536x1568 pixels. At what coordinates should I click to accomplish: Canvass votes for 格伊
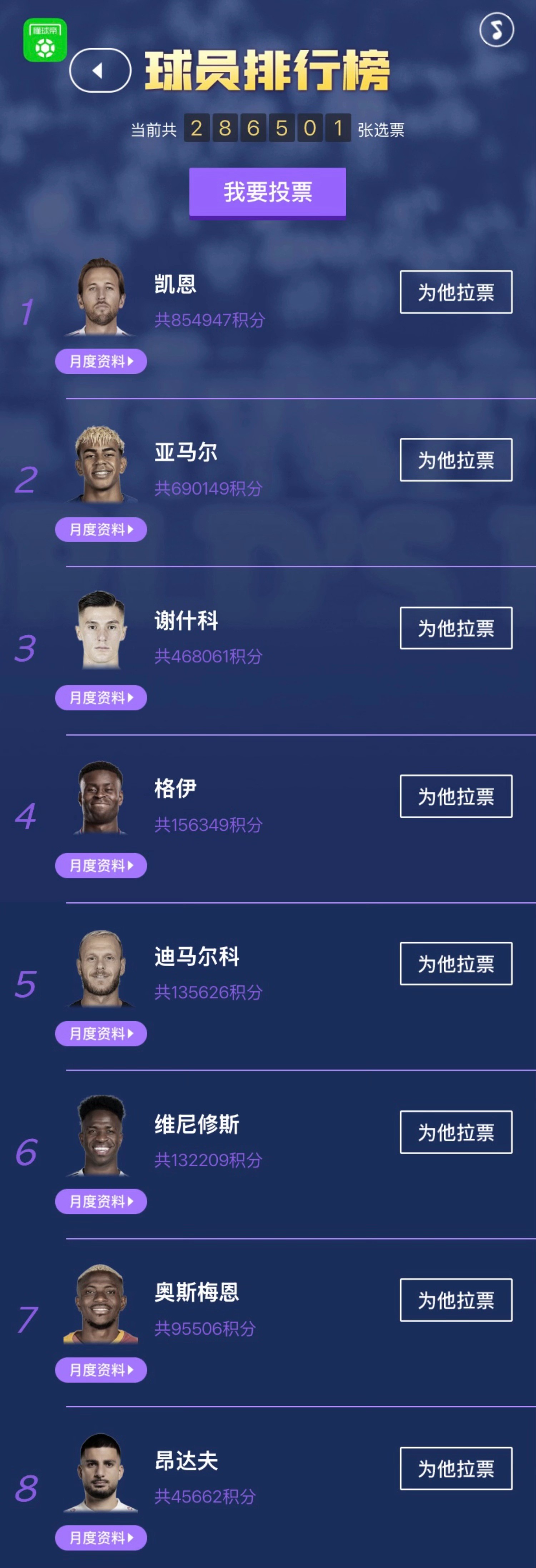pos(456,796)
